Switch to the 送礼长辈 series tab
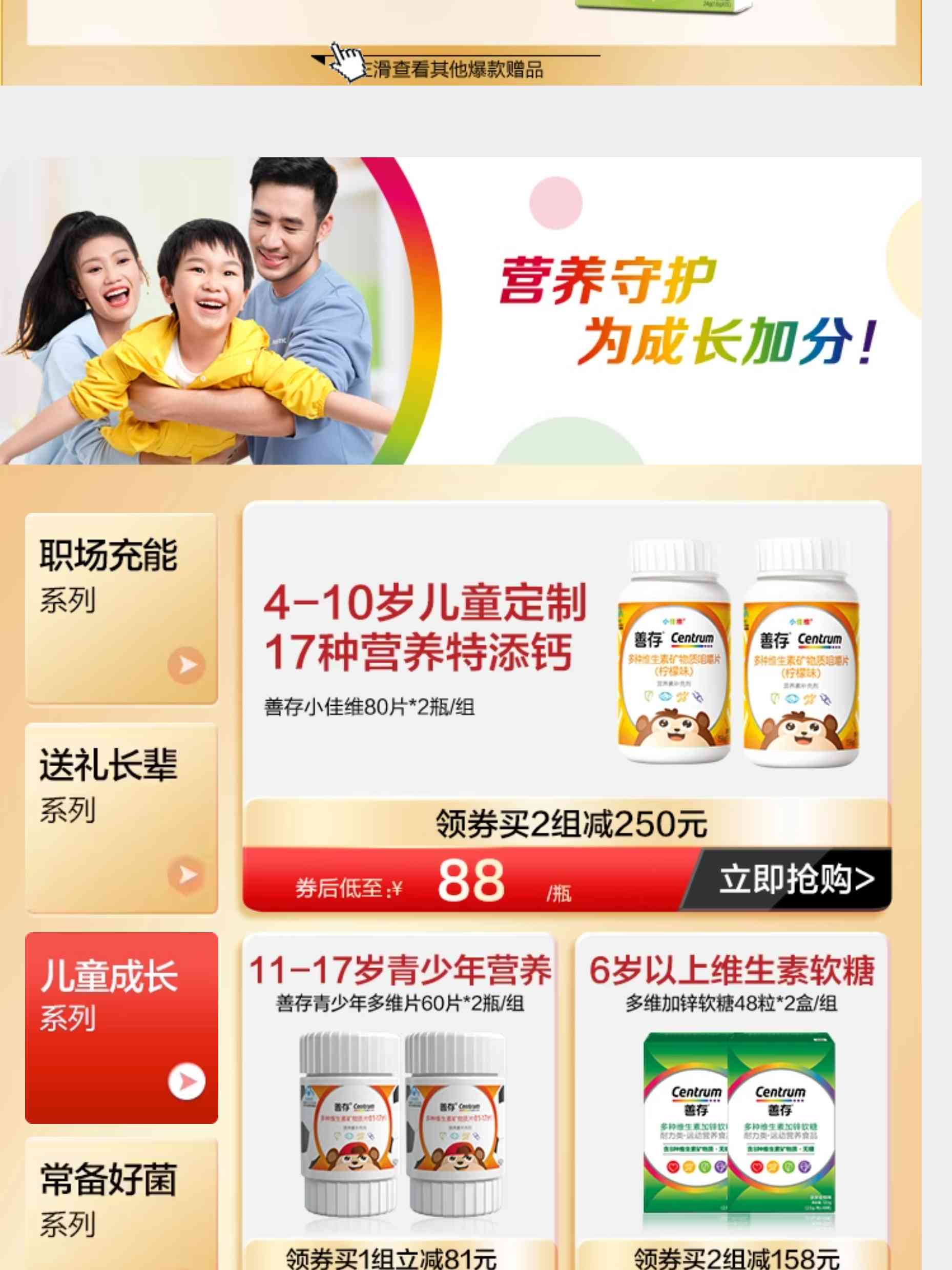The width and height of the screenshot is (952, 1270). click(121, 817)
